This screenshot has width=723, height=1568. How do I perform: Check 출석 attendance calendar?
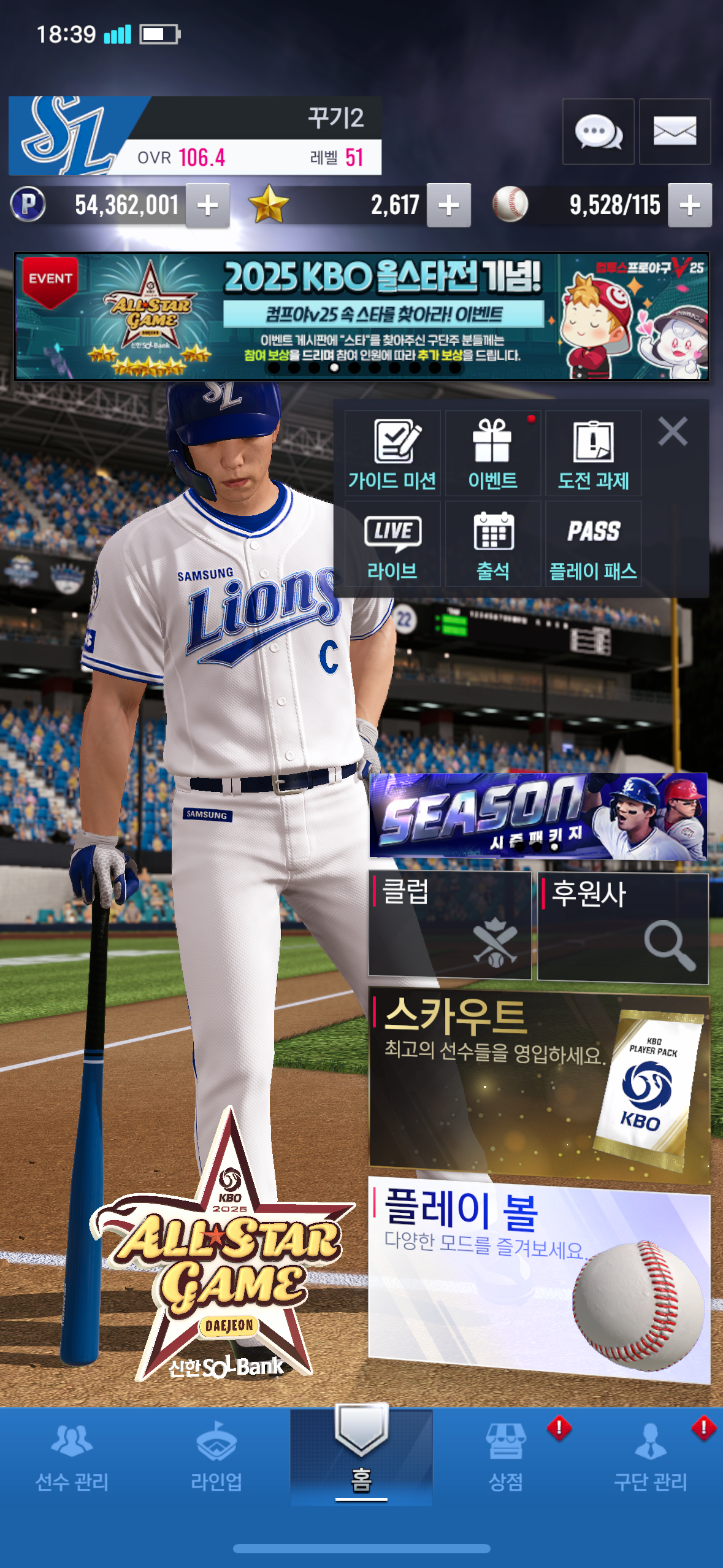[492, 544]
